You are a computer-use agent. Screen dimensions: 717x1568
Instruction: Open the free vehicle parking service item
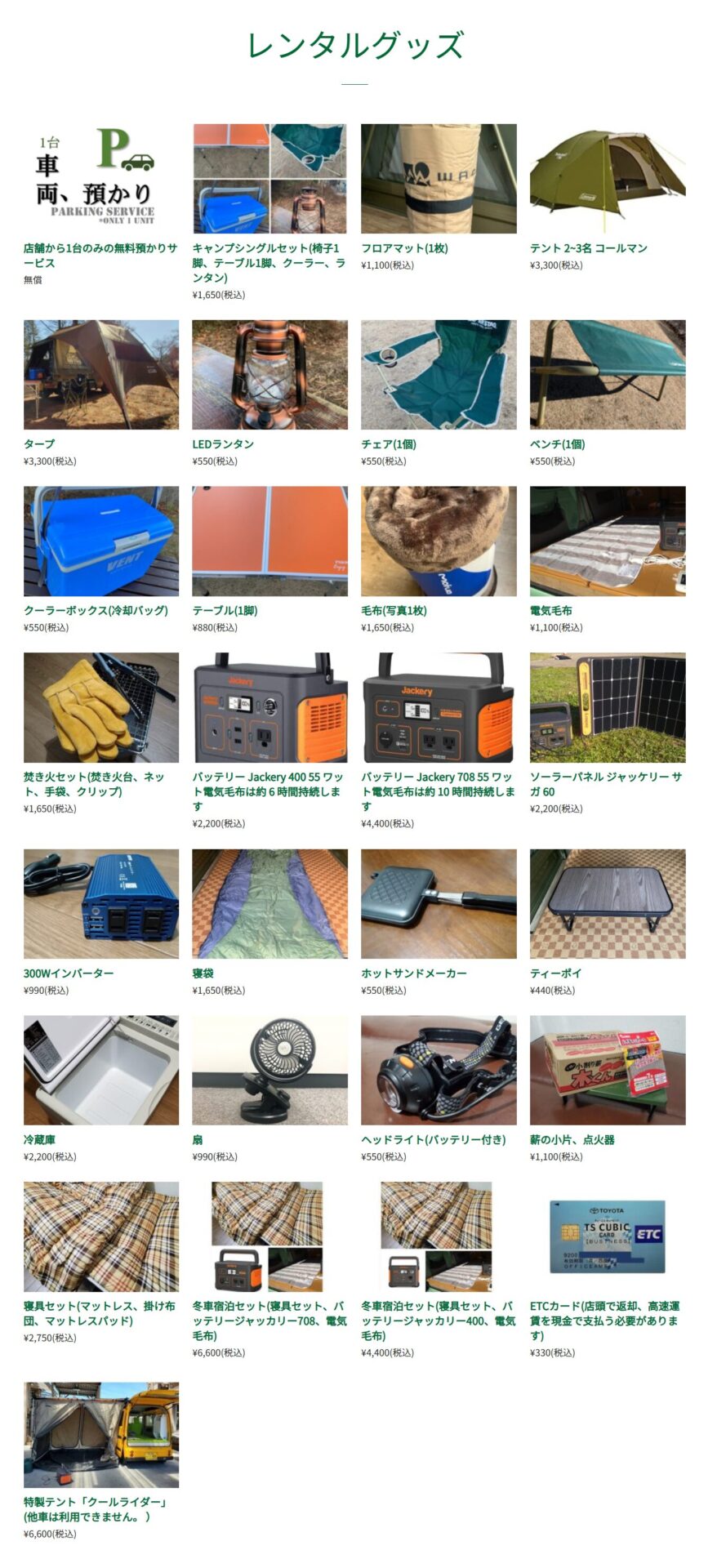(x=100, y=179)
